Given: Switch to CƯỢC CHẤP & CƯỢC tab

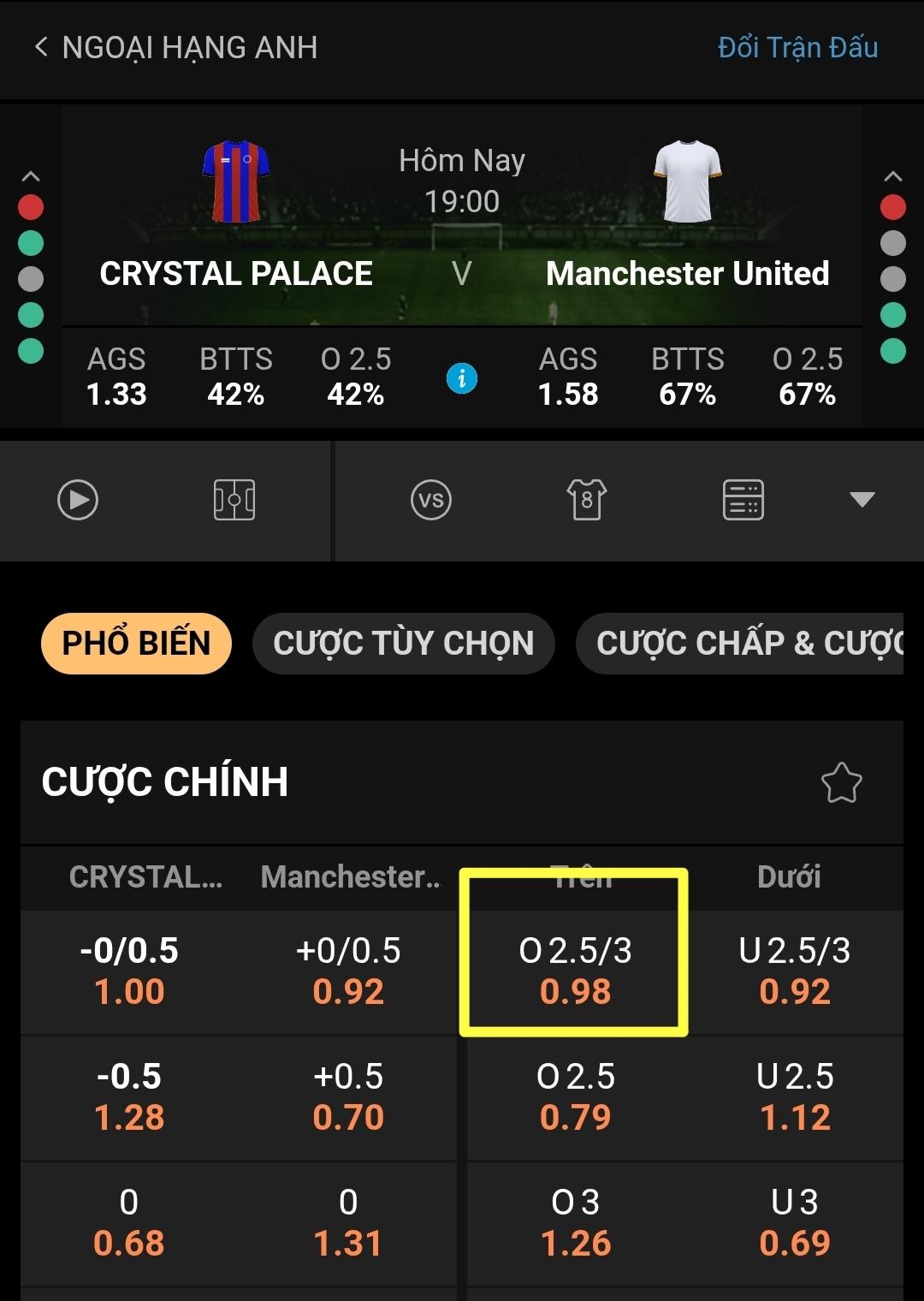Looking at the screenshot, I should [x=739, y=644].
